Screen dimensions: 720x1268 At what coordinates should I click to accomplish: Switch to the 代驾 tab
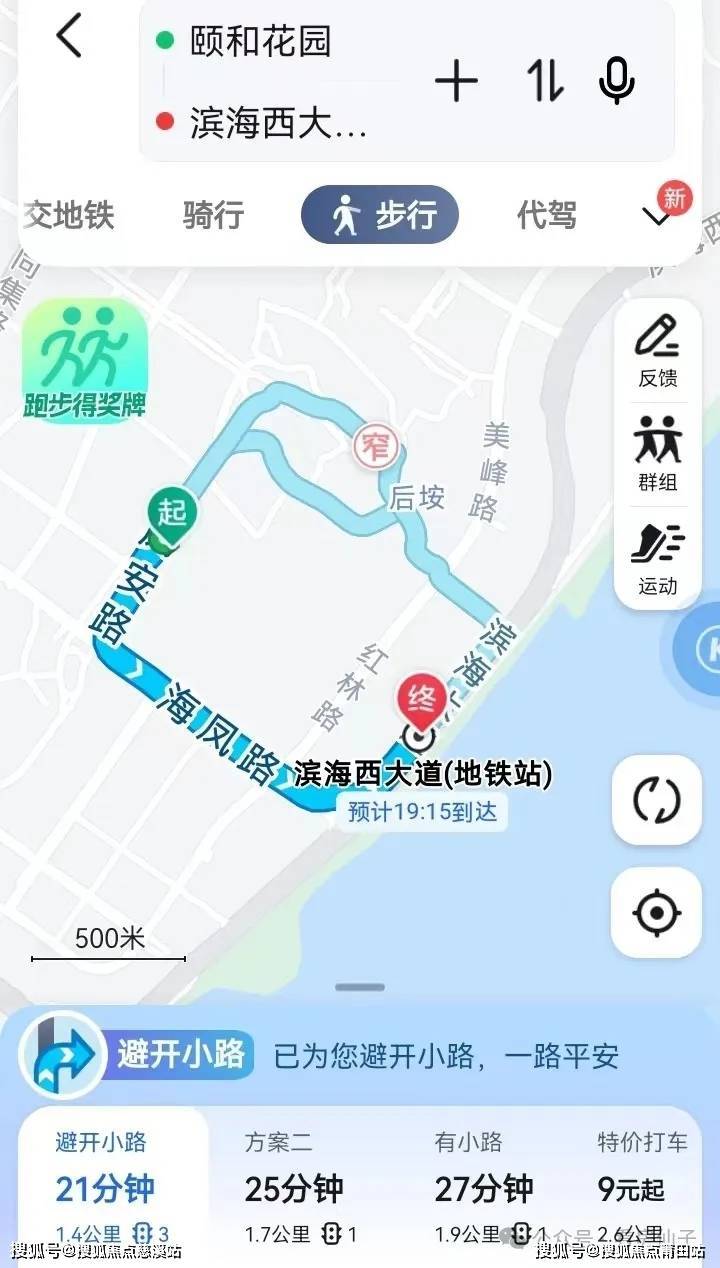coord(546,215)
